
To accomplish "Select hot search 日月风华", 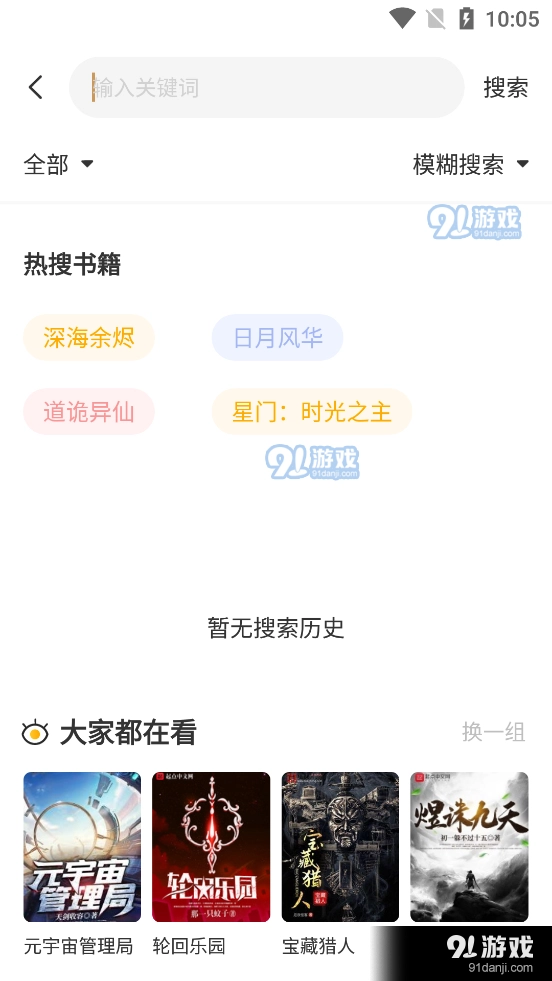I will (277, 337).
